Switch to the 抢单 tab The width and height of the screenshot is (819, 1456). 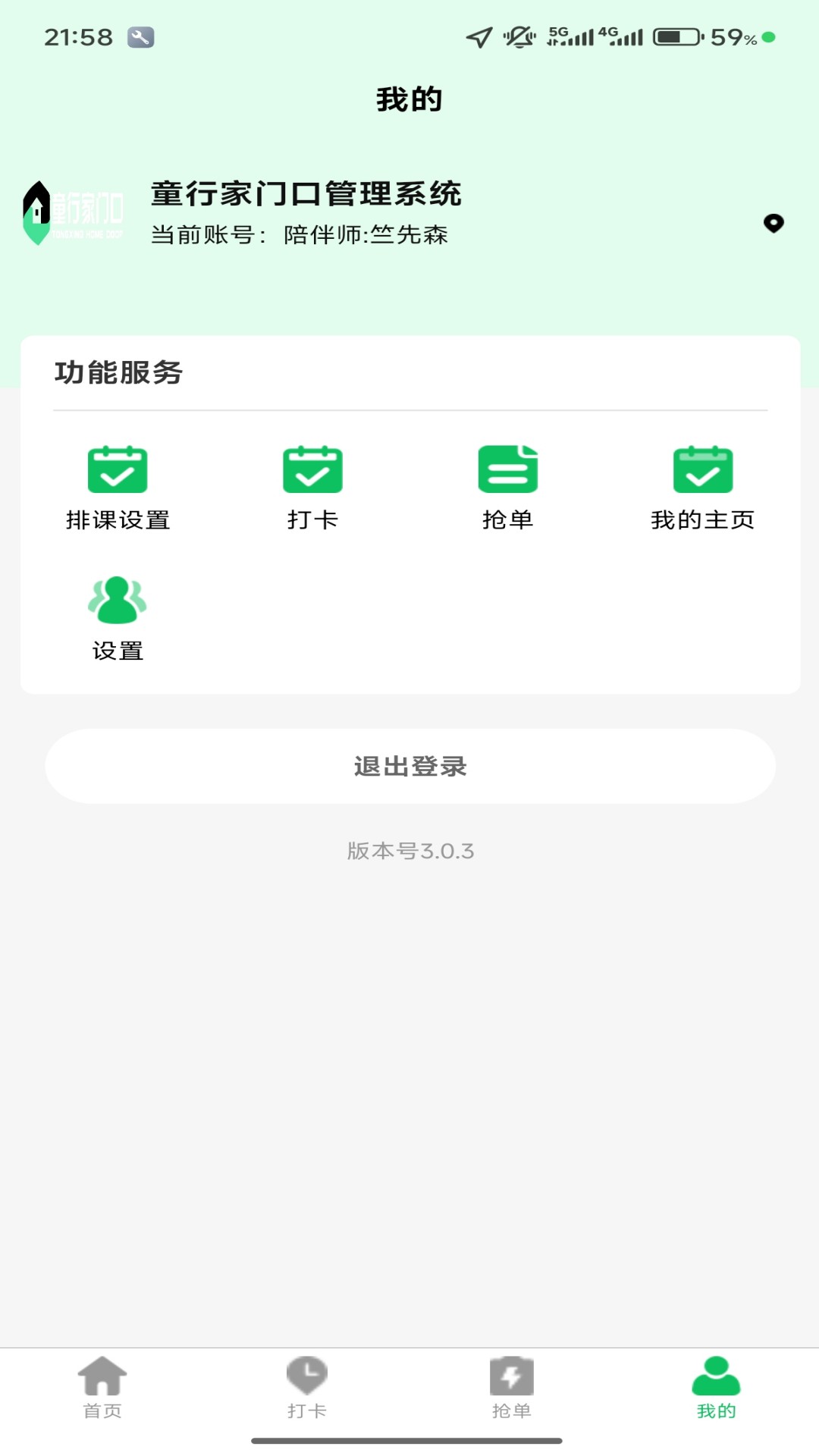pyautogui.click(x=512, y=1395)
